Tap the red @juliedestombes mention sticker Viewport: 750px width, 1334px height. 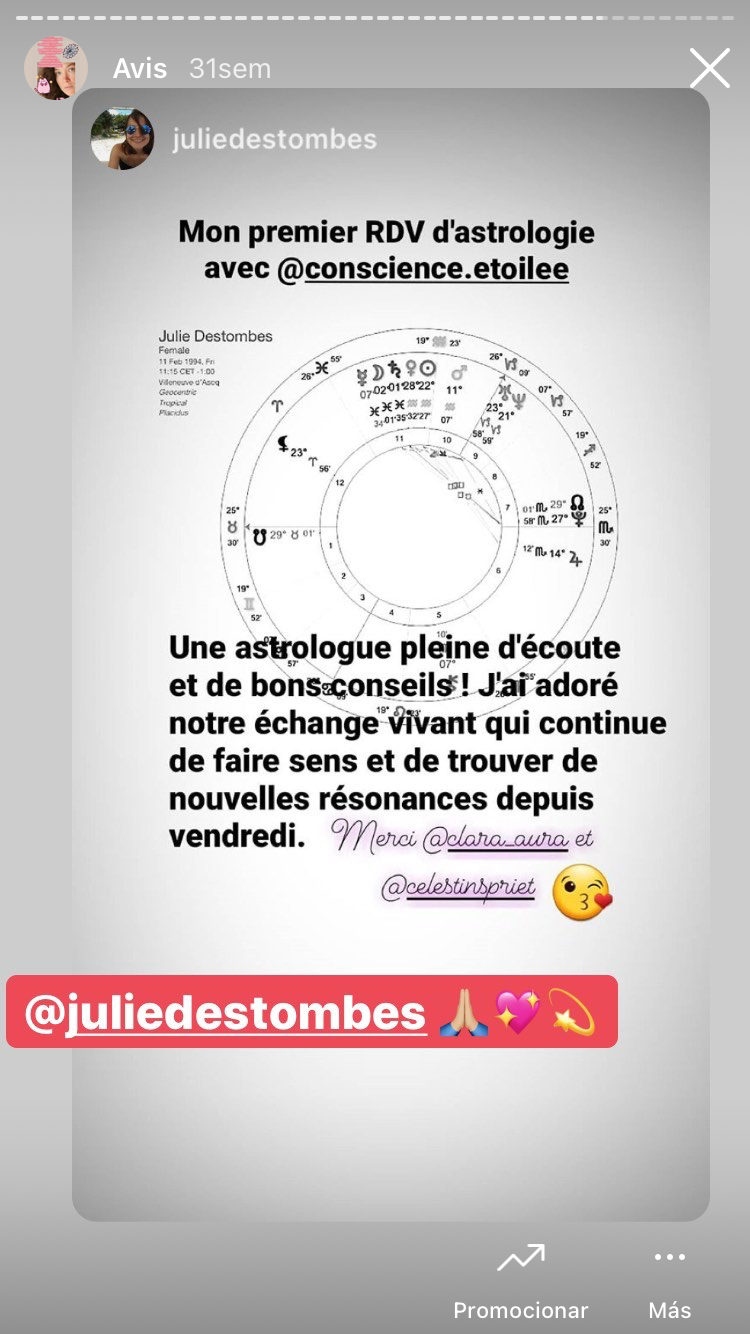click(x=311, y=1012)
